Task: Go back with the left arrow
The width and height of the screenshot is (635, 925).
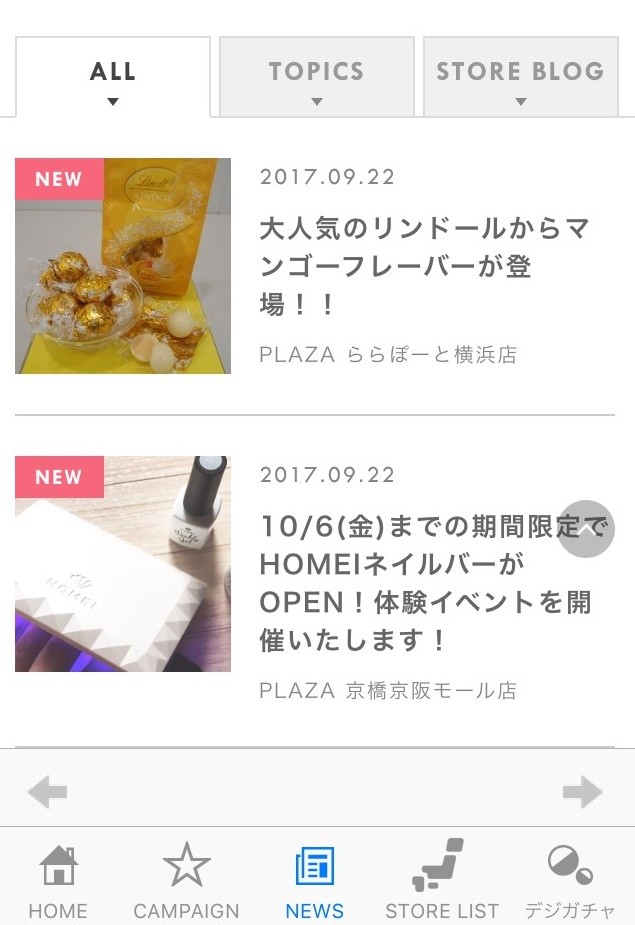Action: pyautogui.click(x=47, y=794)
